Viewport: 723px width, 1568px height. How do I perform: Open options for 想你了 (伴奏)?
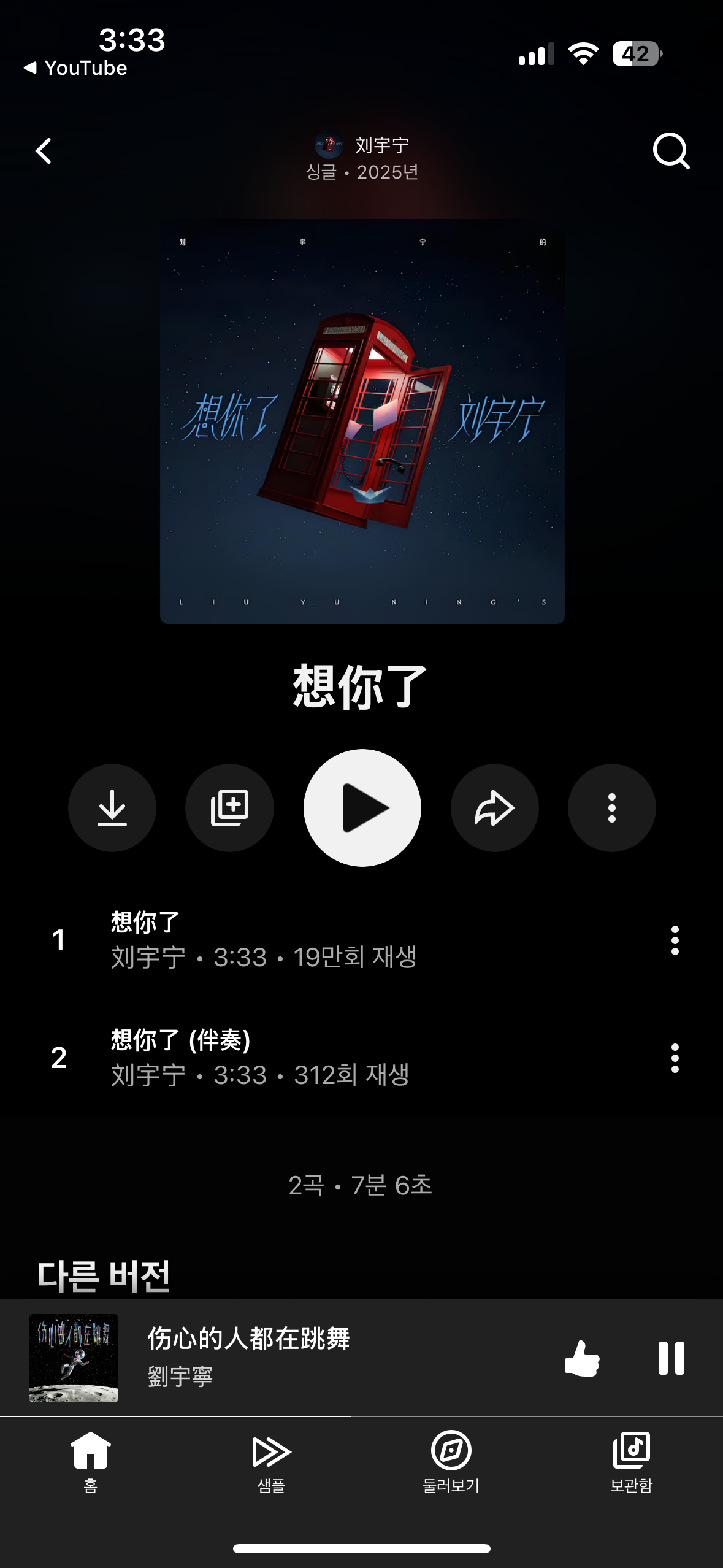point(675,1058)
